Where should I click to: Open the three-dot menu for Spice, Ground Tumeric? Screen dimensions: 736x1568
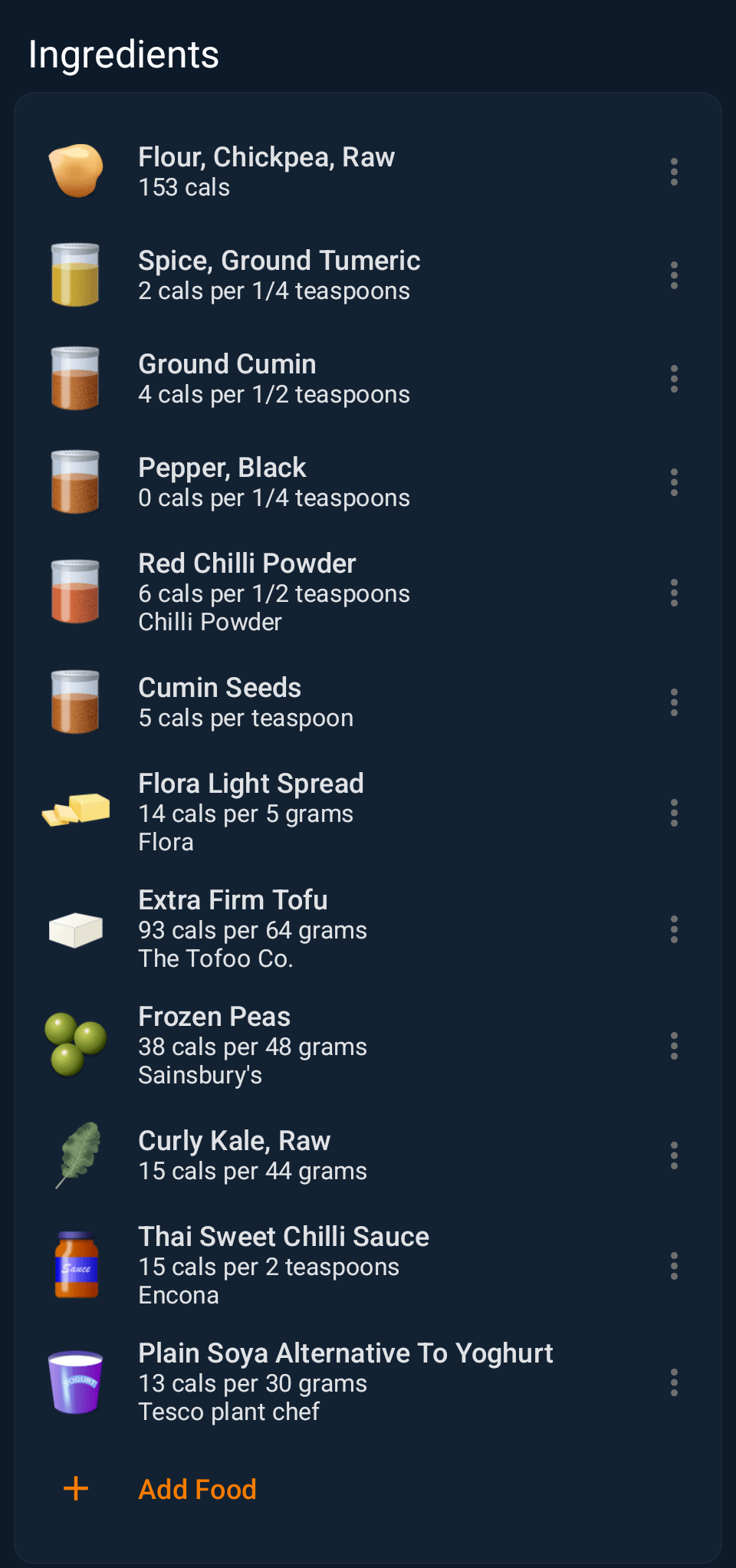click(x=674, y=275)
